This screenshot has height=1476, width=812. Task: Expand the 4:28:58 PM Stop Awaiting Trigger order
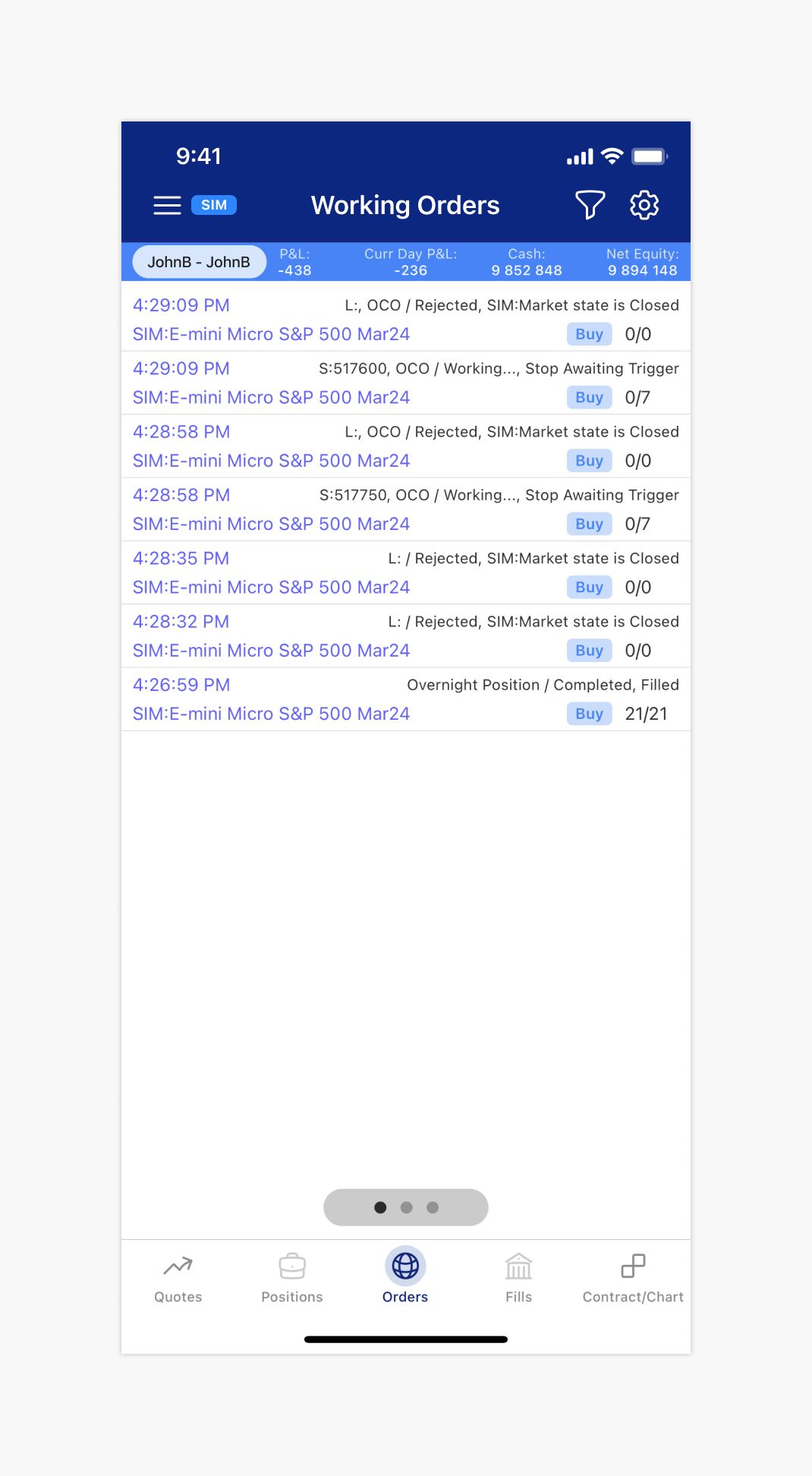405,509
